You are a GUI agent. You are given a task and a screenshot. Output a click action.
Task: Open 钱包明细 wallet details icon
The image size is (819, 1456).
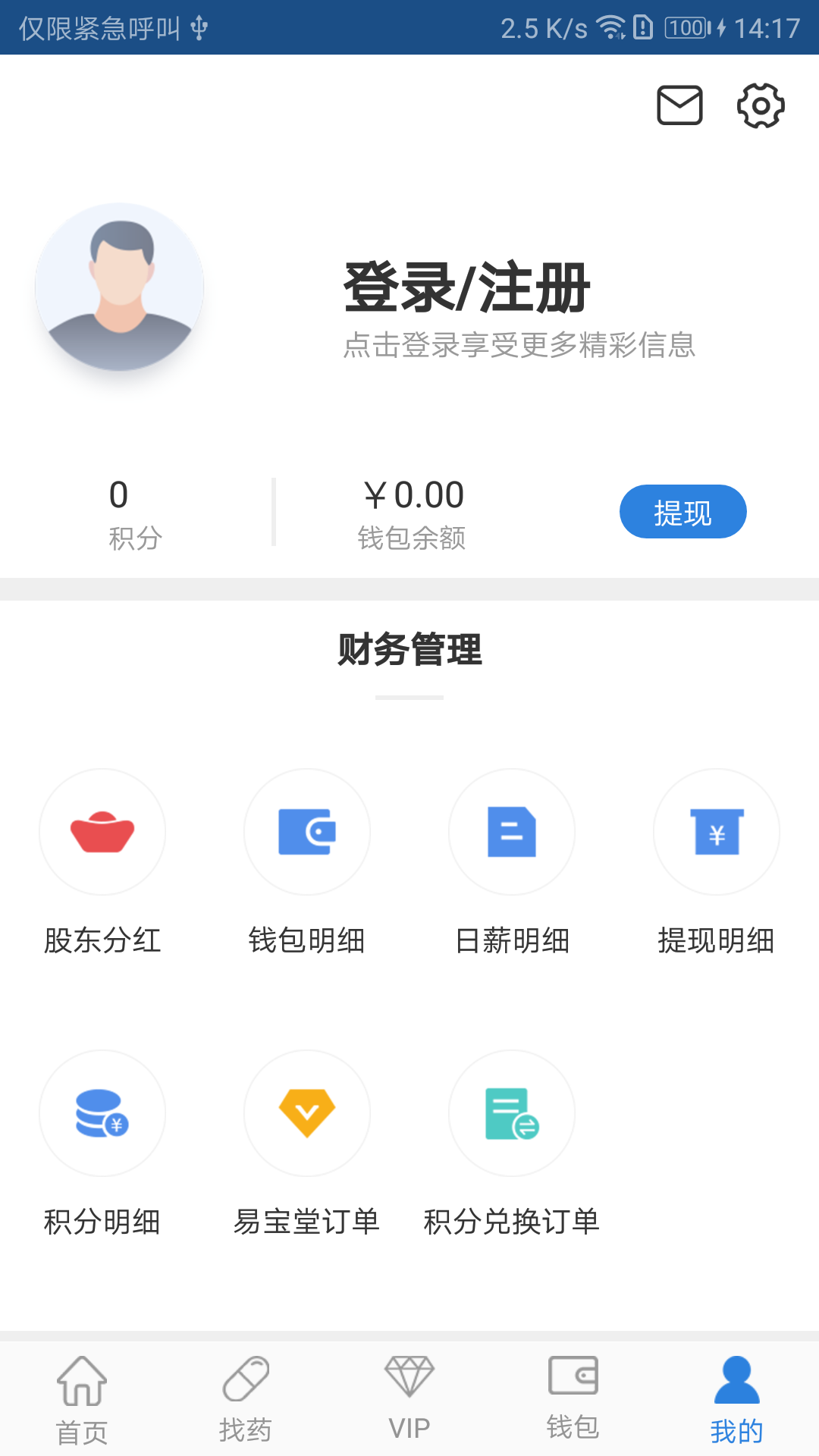(x=306, y=832)
